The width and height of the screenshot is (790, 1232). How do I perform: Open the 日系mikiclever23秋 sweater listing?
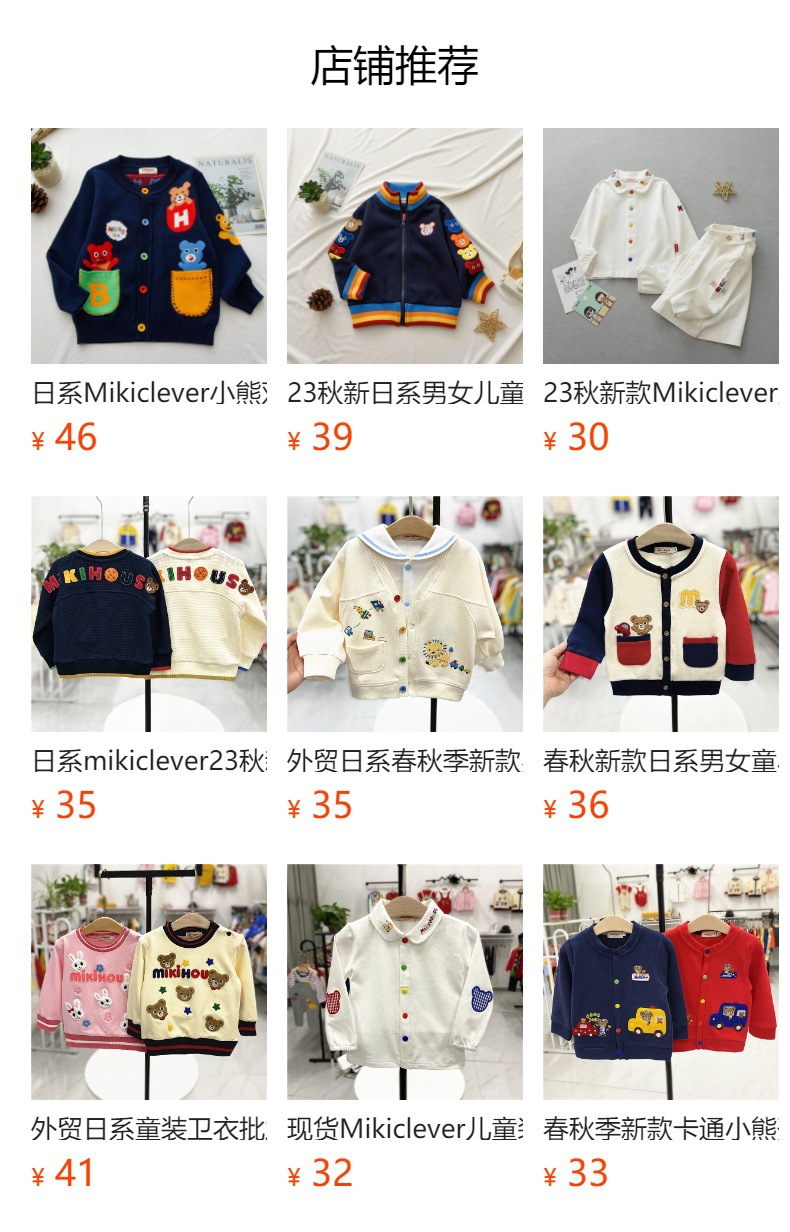point(148,614)
